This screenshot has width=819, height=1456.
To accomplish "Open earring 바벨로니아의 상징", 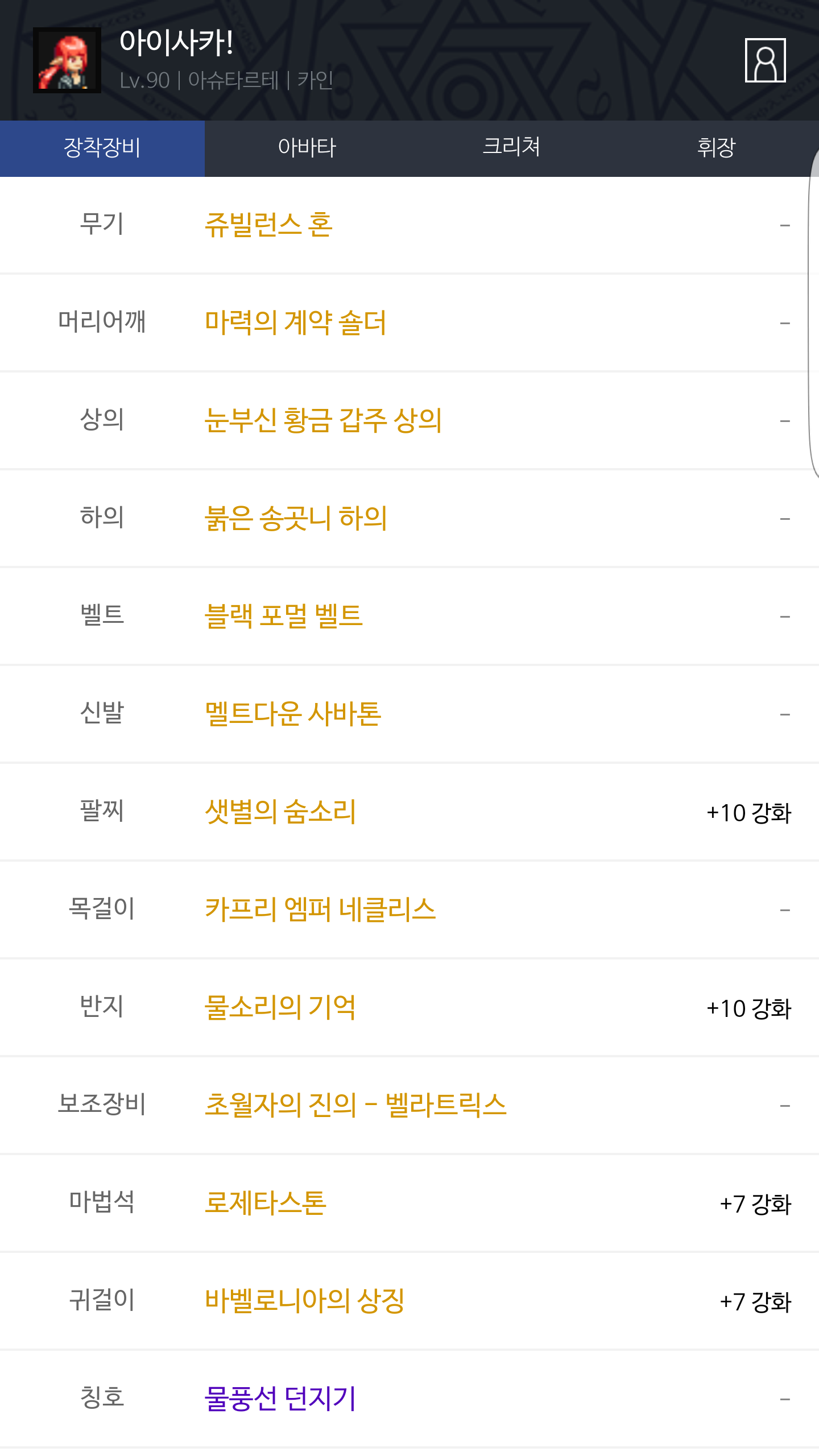I will 305,1301.
